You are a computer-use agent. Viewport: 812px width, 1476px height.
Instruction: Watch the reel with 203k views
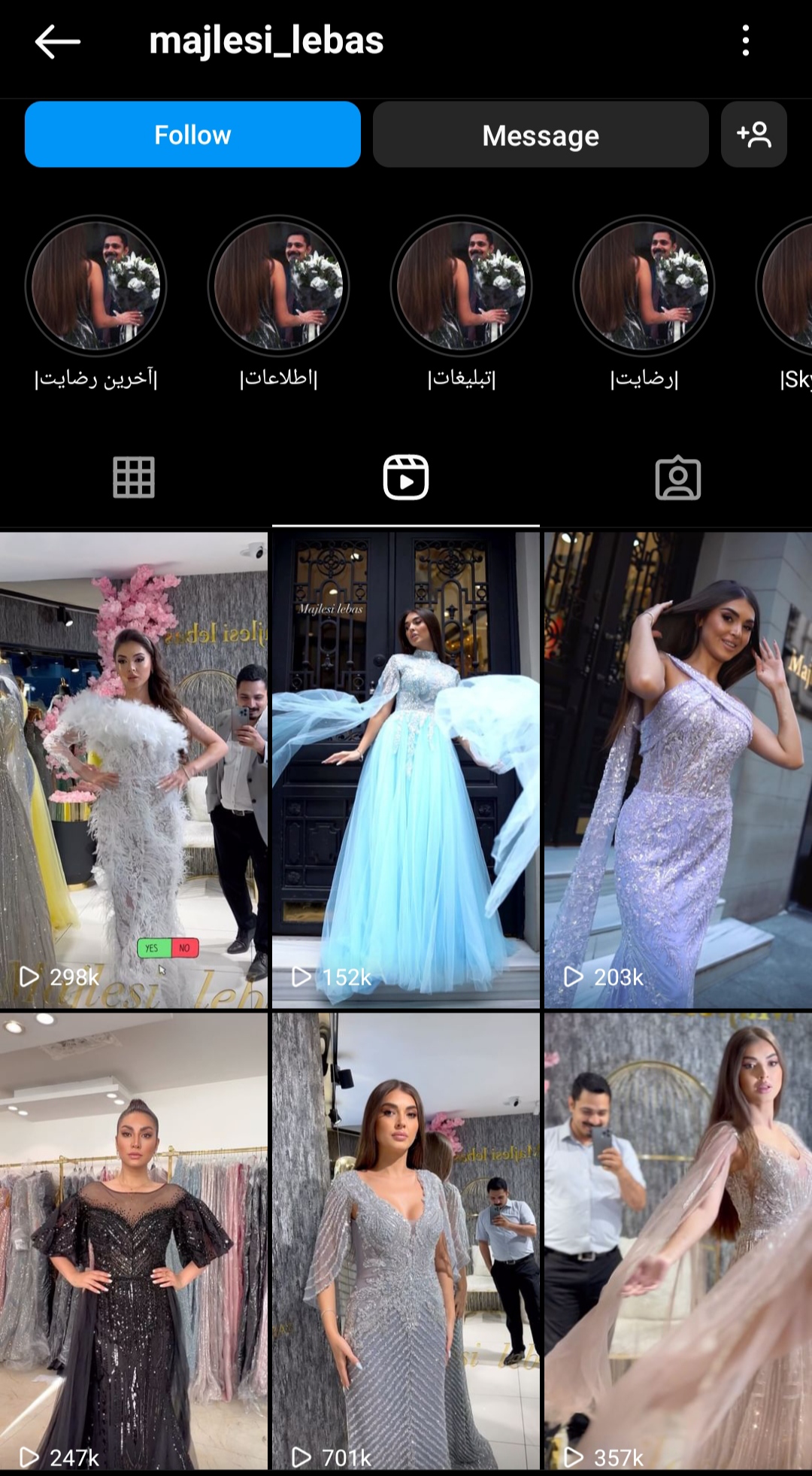pyautogui.click(x=677, y=770)
